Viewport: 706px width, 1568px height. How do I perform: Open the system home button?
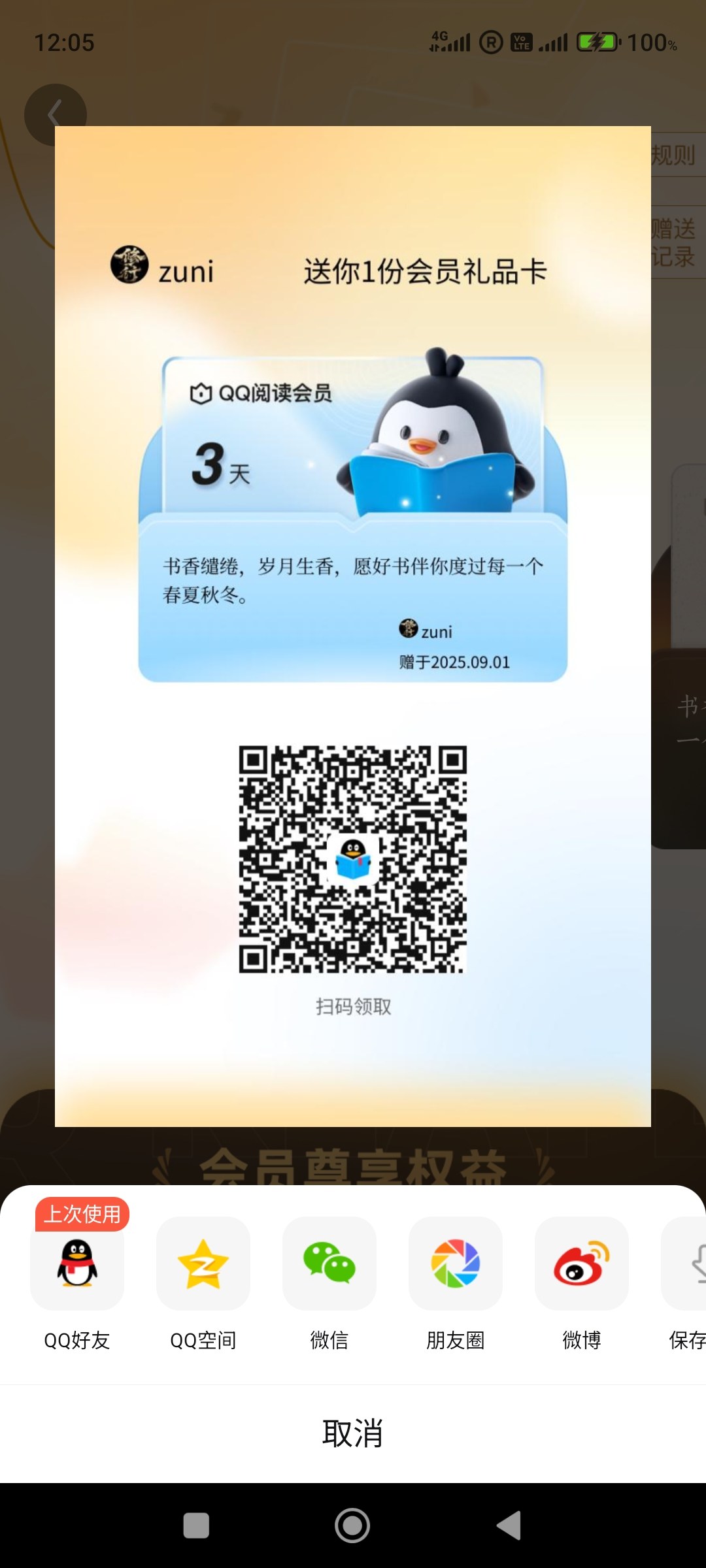(x=352, y=1526)
